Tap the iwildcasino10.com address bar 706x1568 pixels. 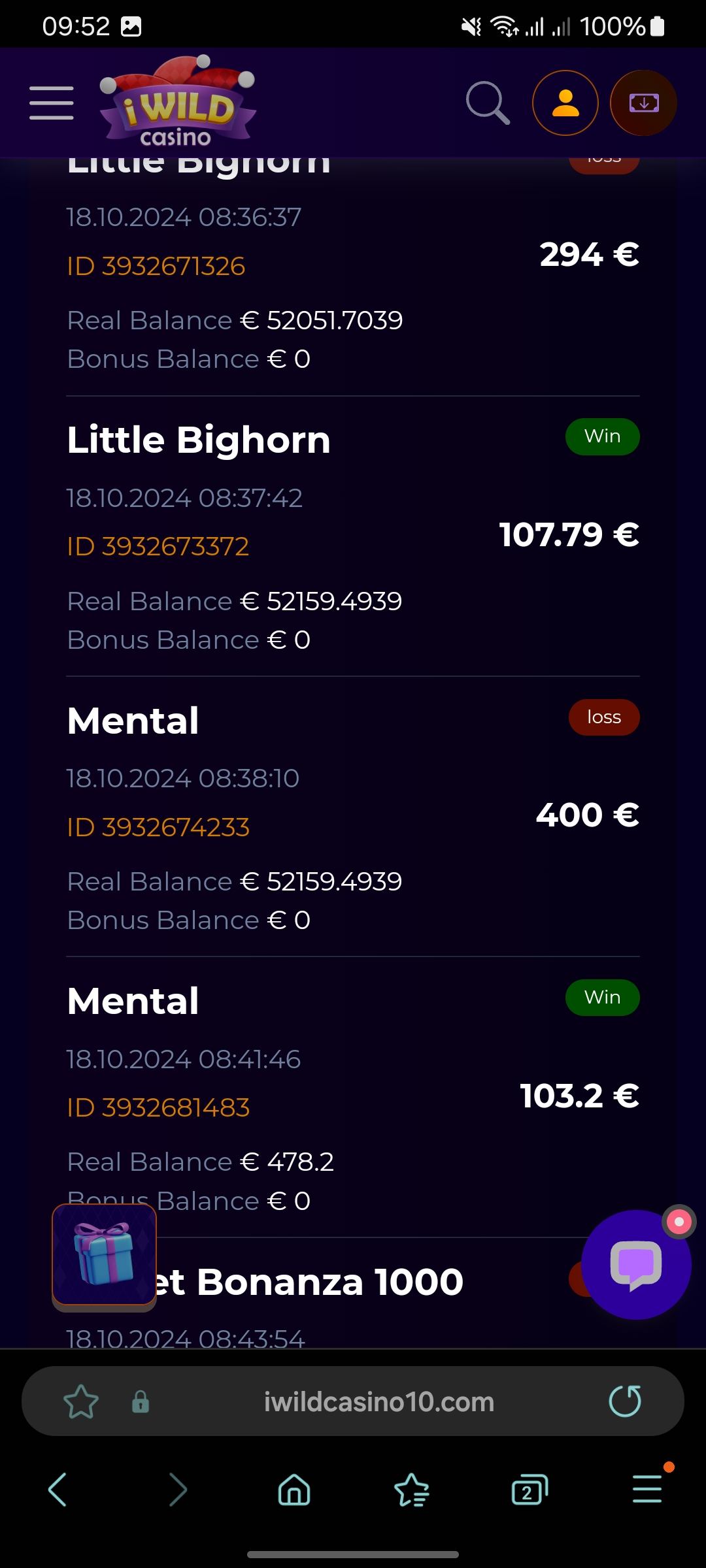[379, 1402]
